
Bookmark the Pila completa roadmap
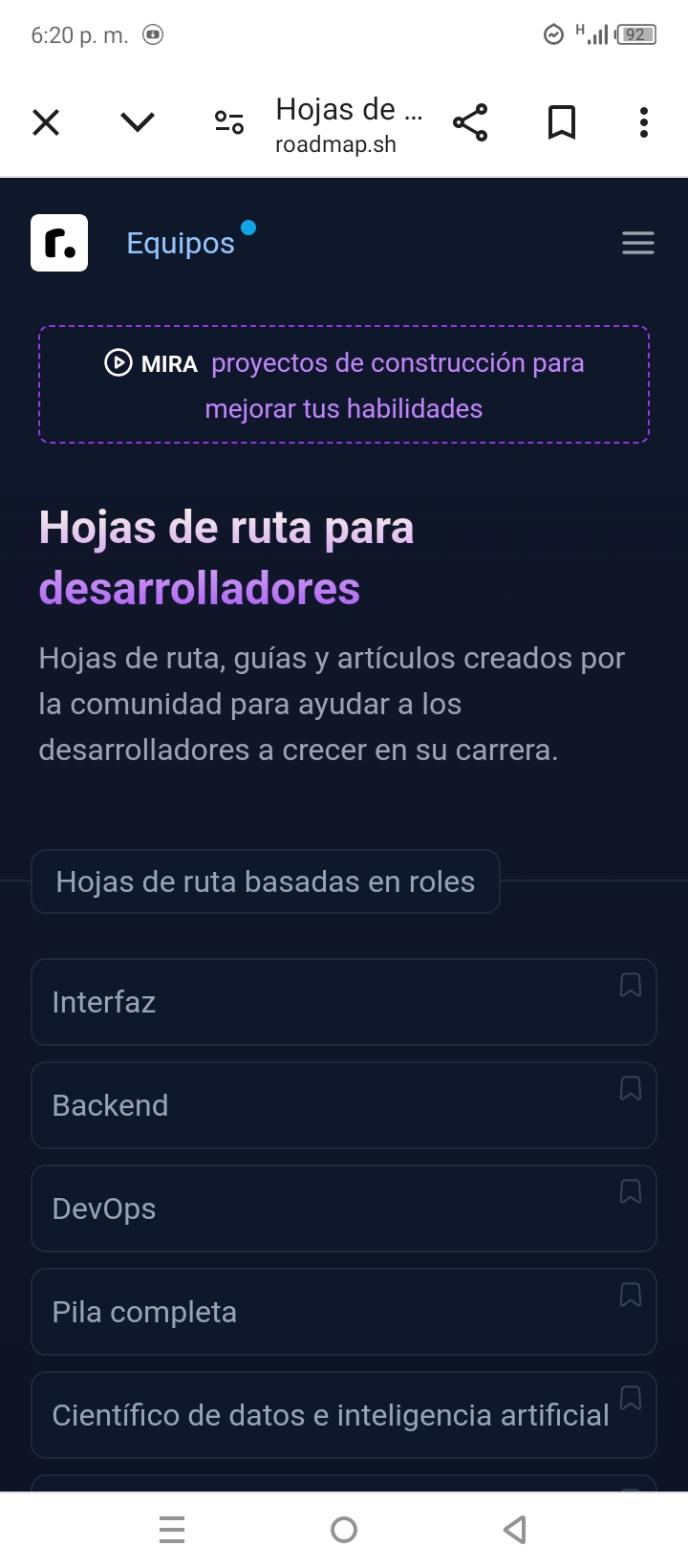(631, 1295)
